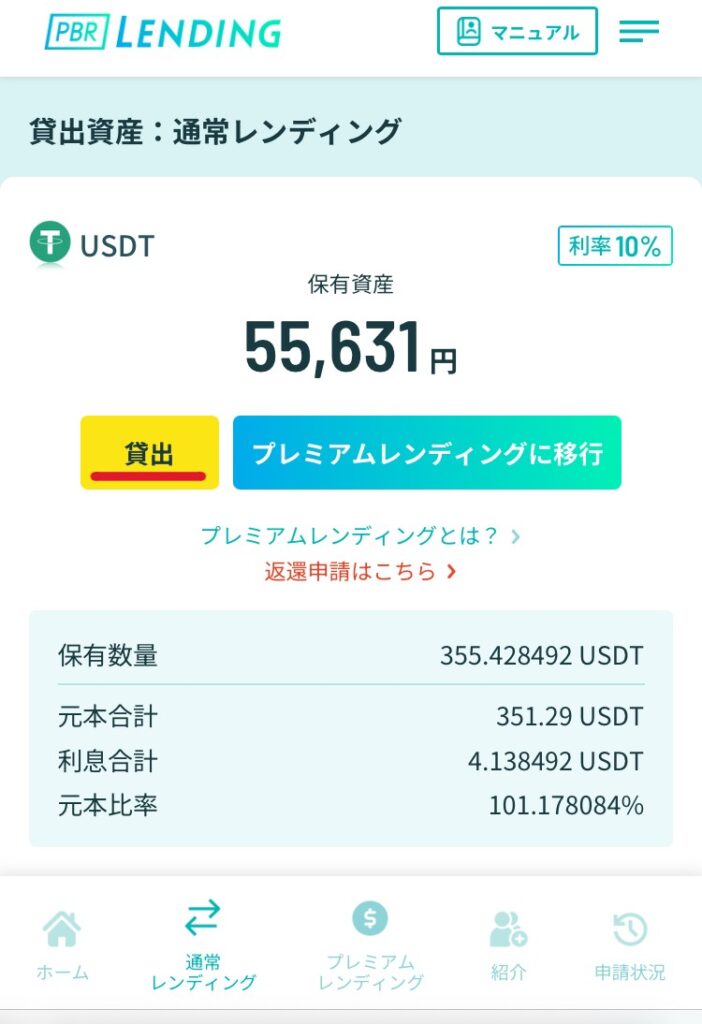Open the 申請状況 tab
Image resolution: width=702 pixels, height=1024 pixels.
[629, 946]
